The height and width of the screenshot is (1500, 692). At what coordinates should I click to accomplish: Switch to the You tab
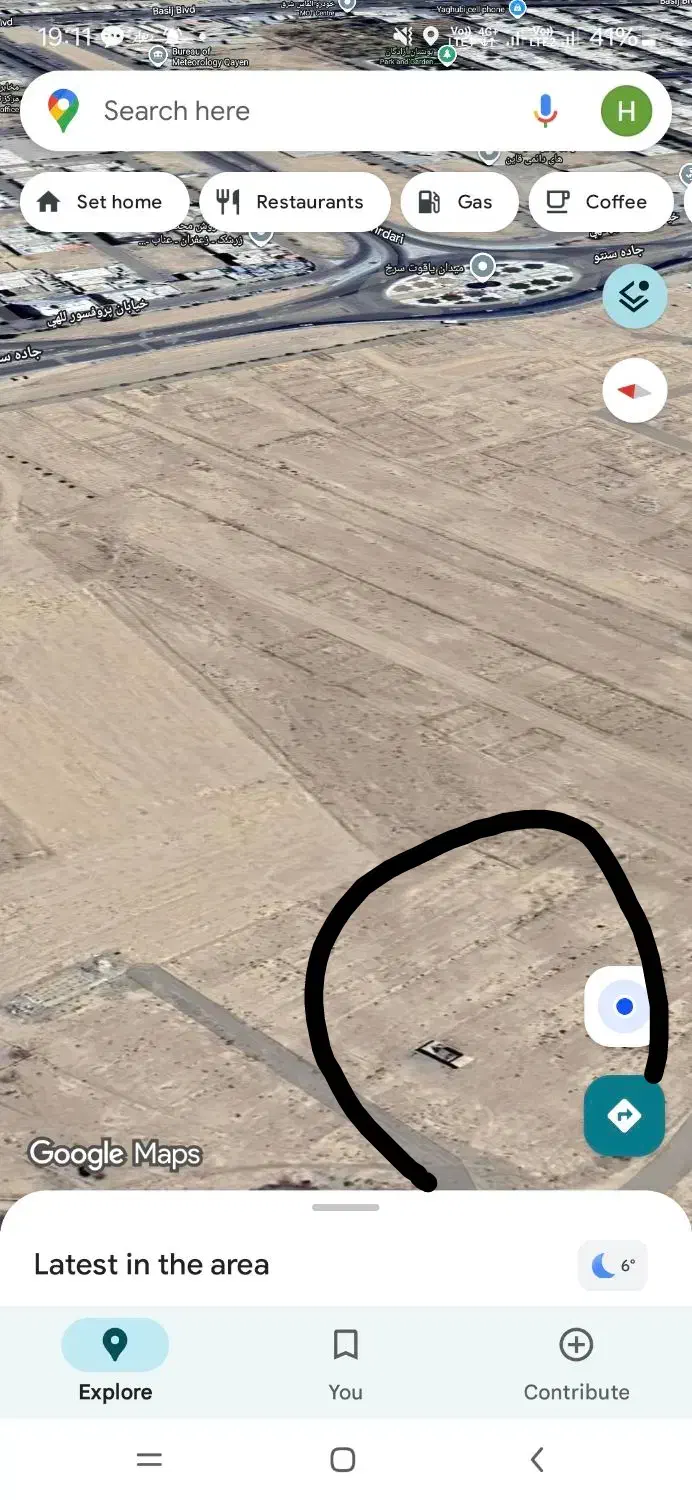(345, 1362)
